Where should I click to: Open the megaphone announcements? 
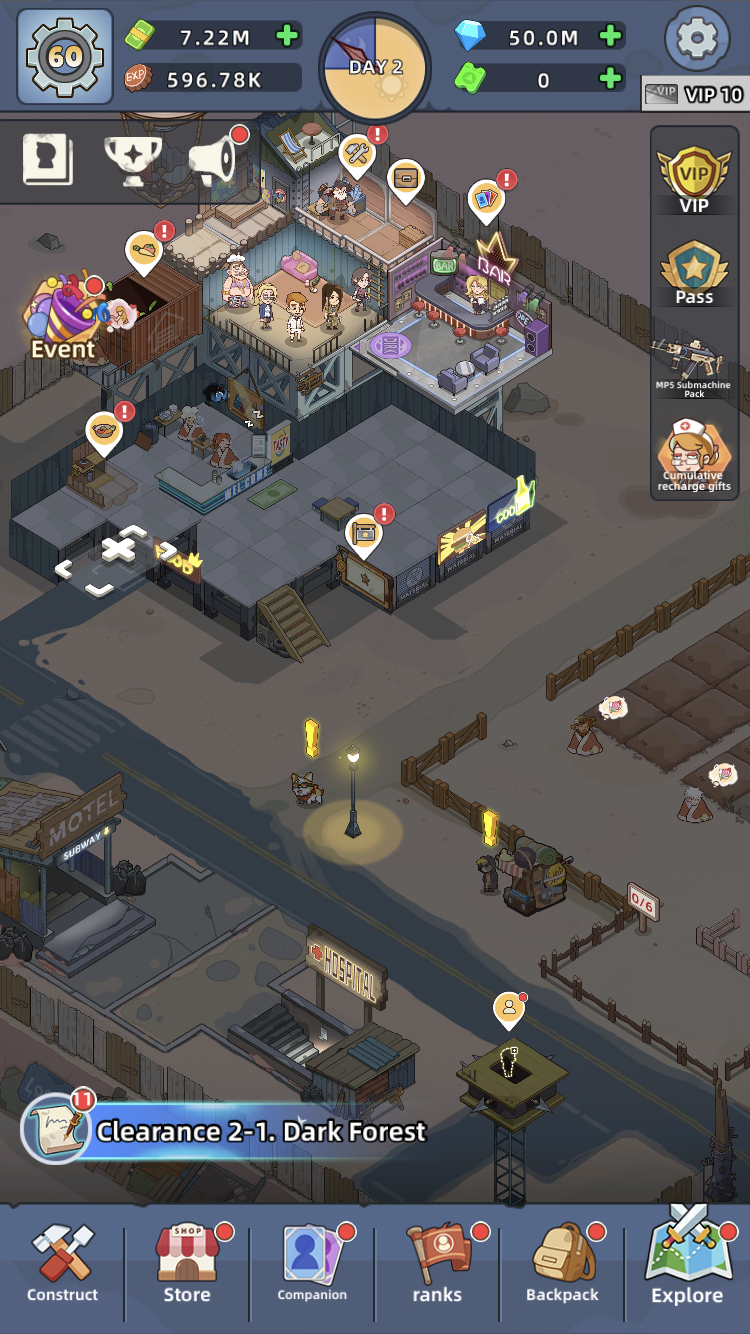(214, 160)
